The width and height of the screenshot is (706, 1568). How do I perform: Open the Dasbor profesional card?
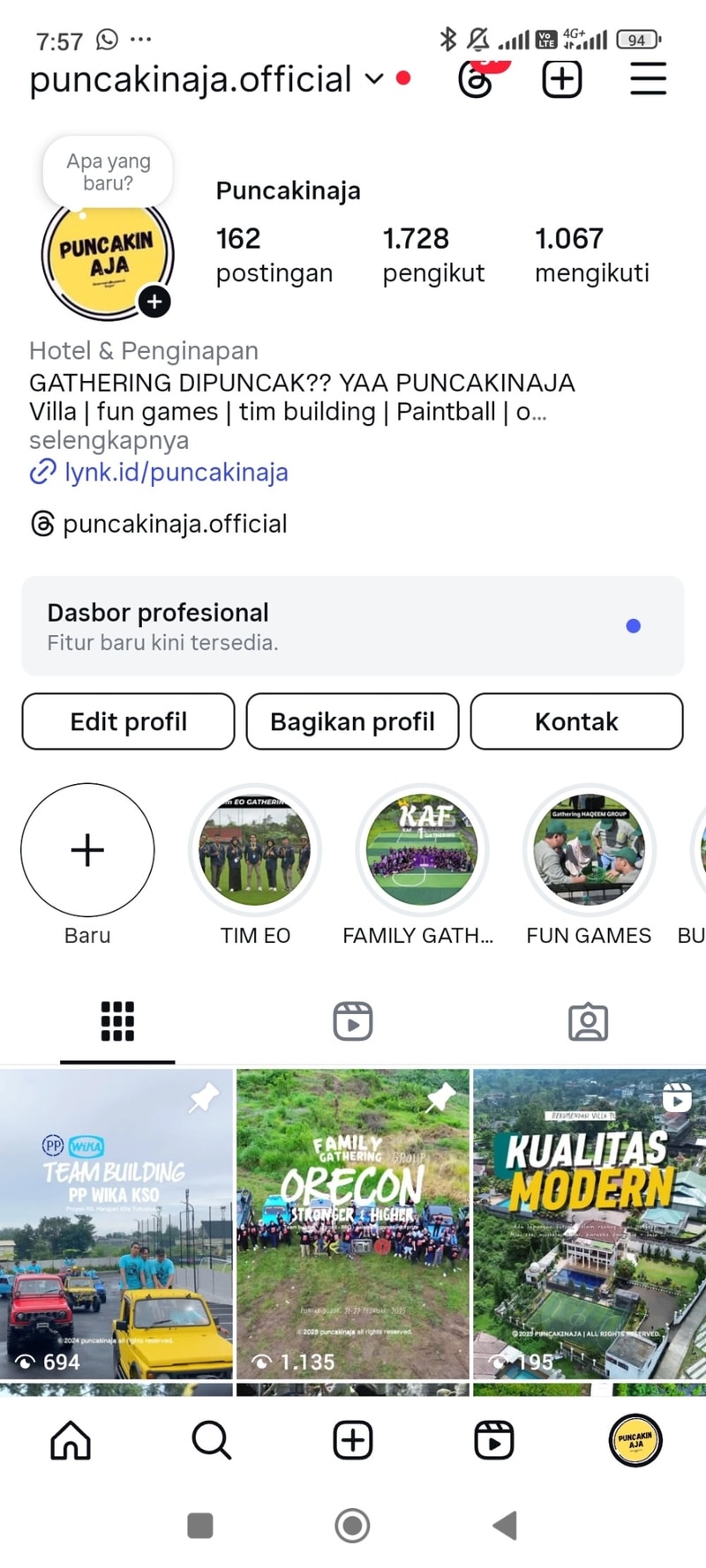[353, 626]
